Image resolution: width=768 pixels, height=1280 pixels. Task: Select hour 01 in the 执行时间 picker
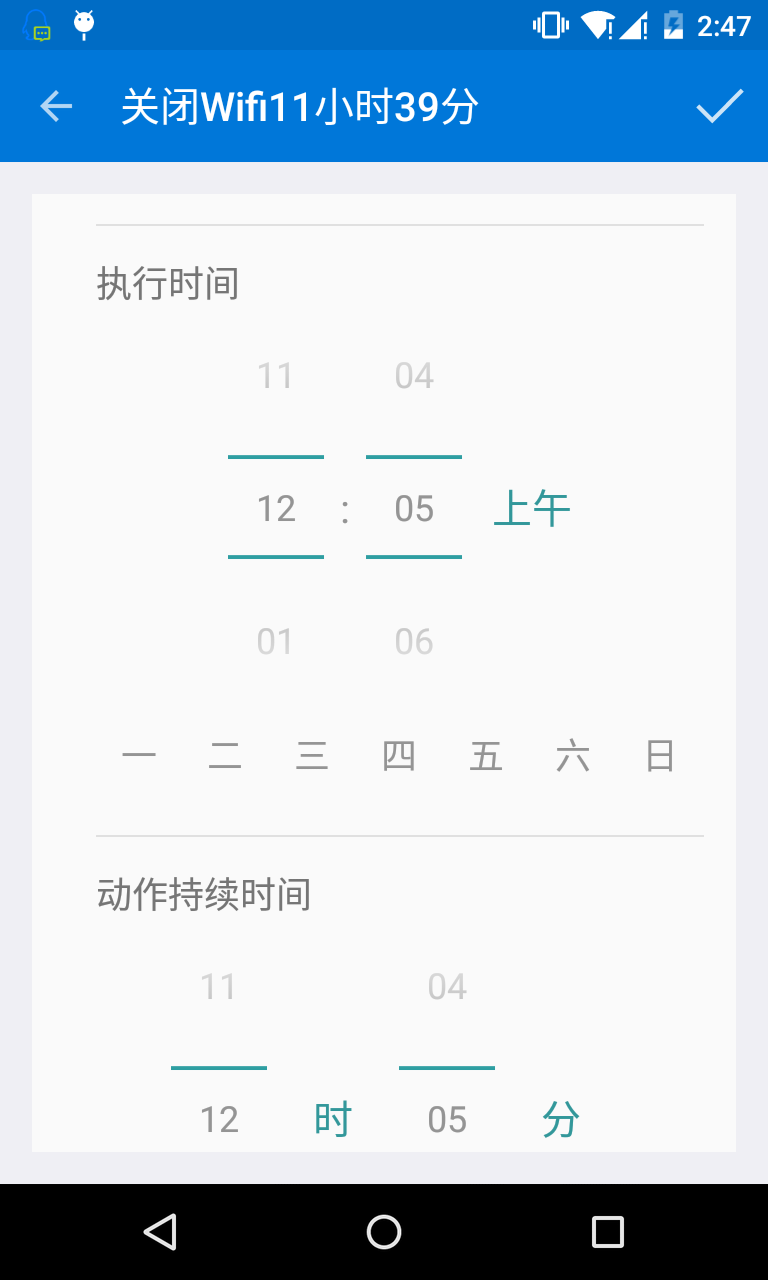click(275, 641)
